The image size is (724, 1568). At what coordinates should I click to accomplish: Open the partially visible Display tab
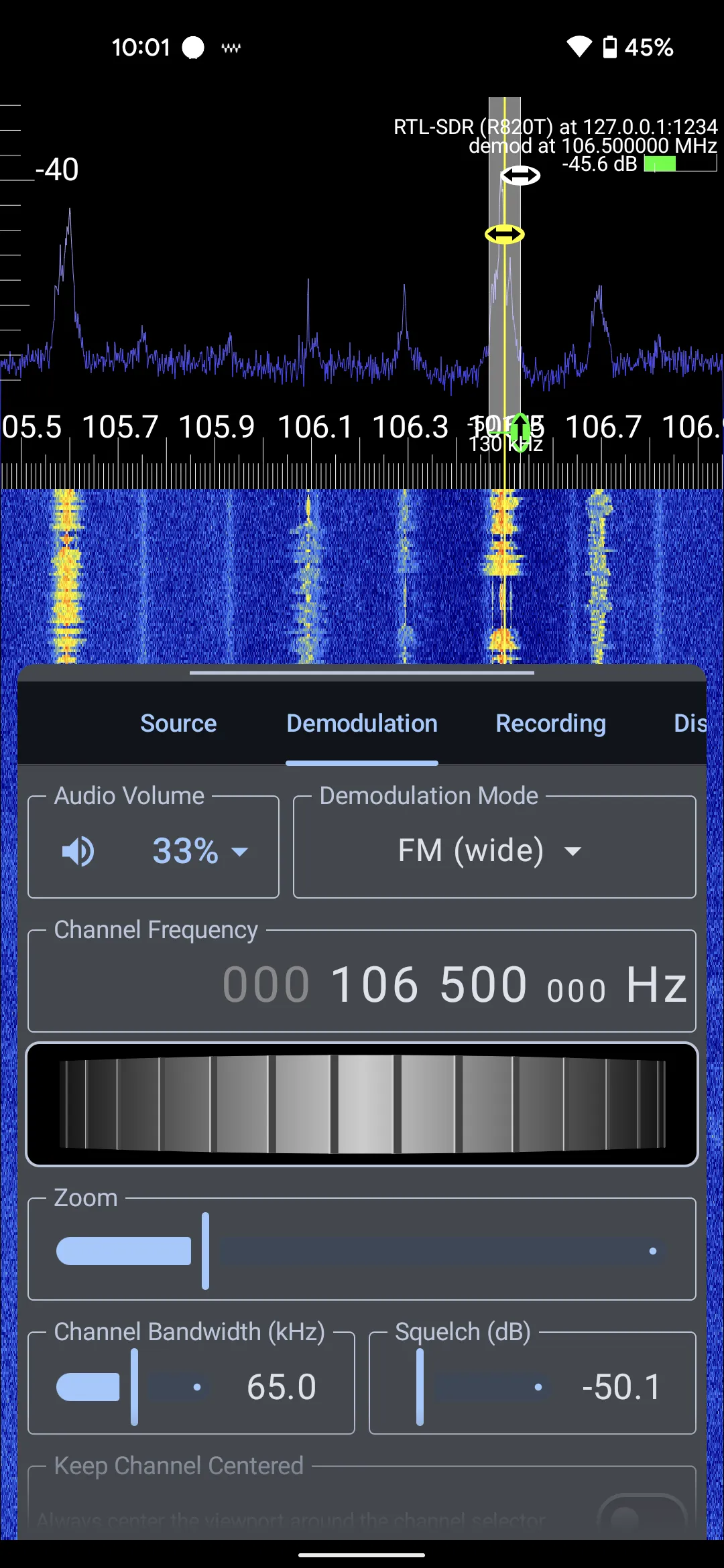click(690, 724)
